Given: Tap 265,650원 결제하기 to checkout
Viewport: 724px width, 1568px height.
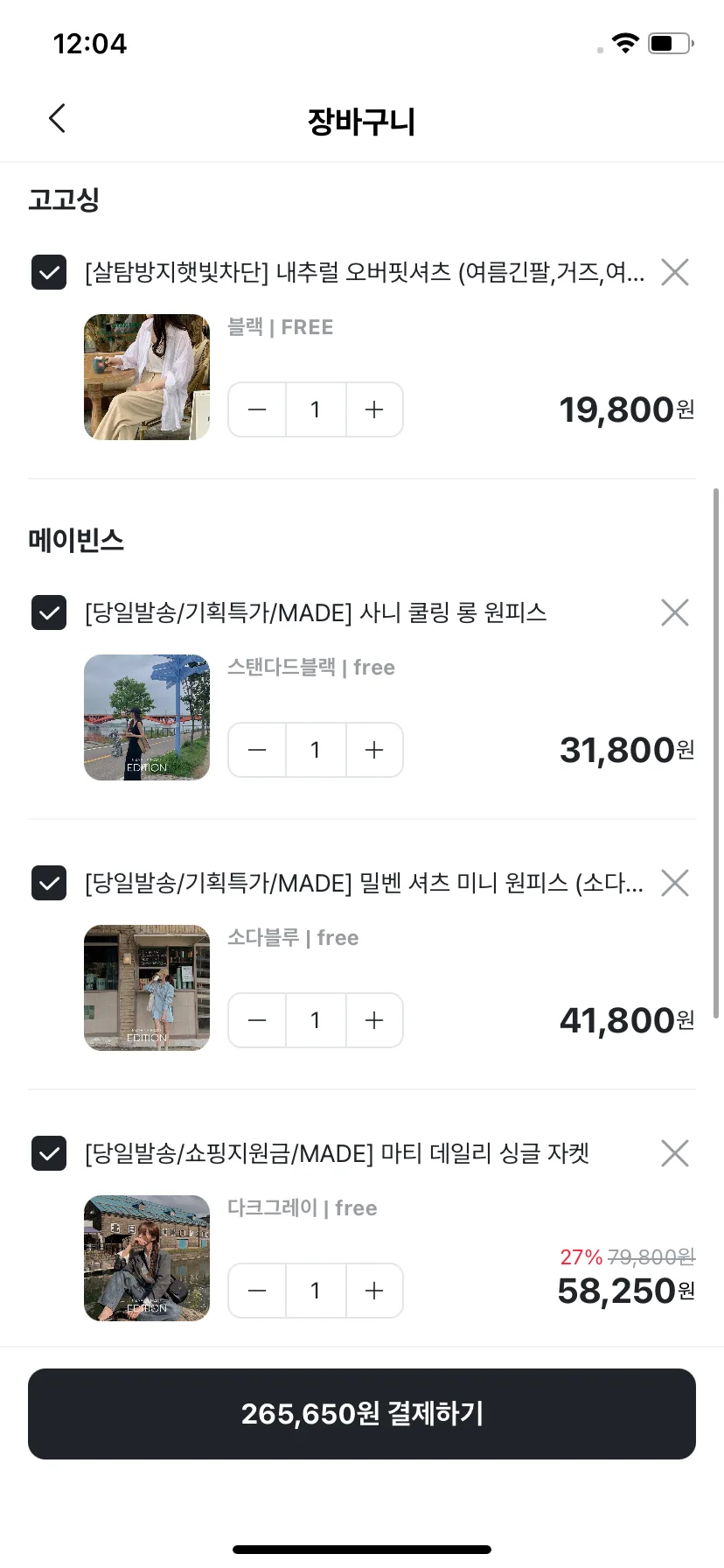Looking at the screenshot, I should coord(362,1414).
